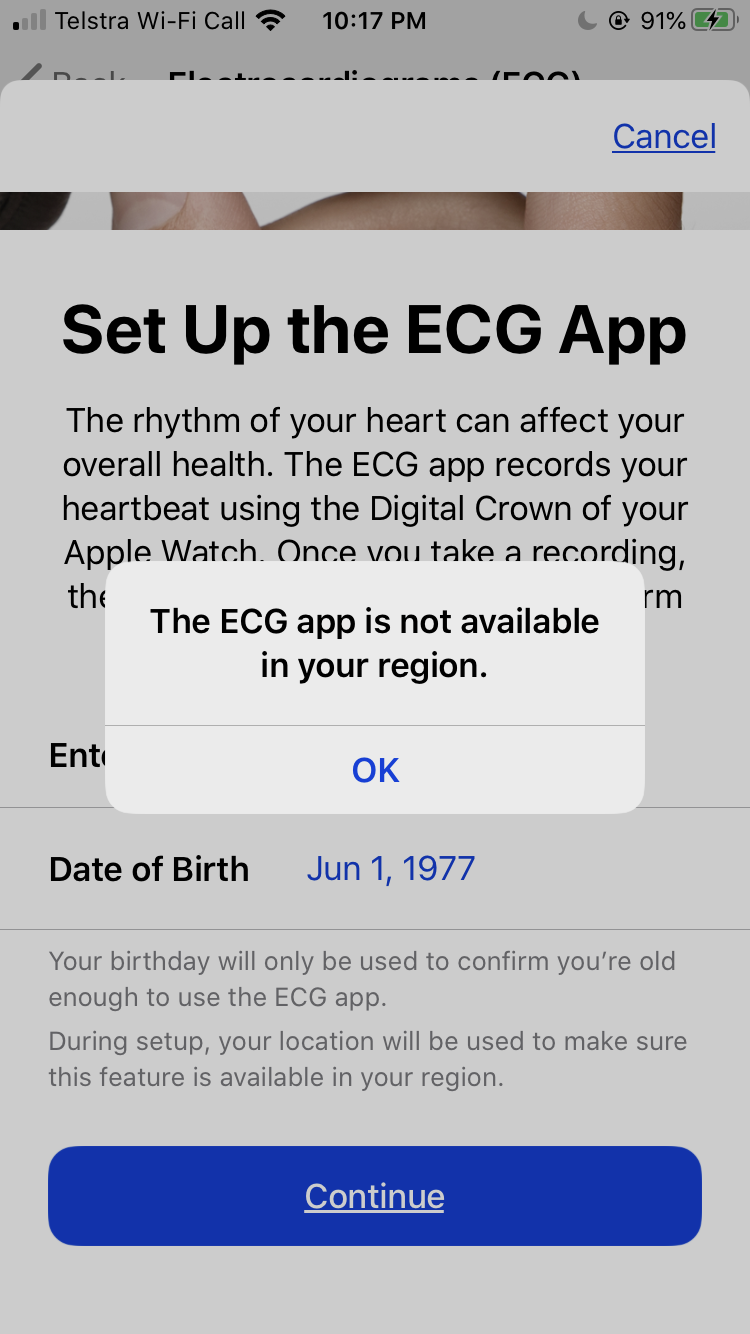The width and height of the screenshot is (750, 1334).
Task: Tap the Continue button
Action: 375,1196
